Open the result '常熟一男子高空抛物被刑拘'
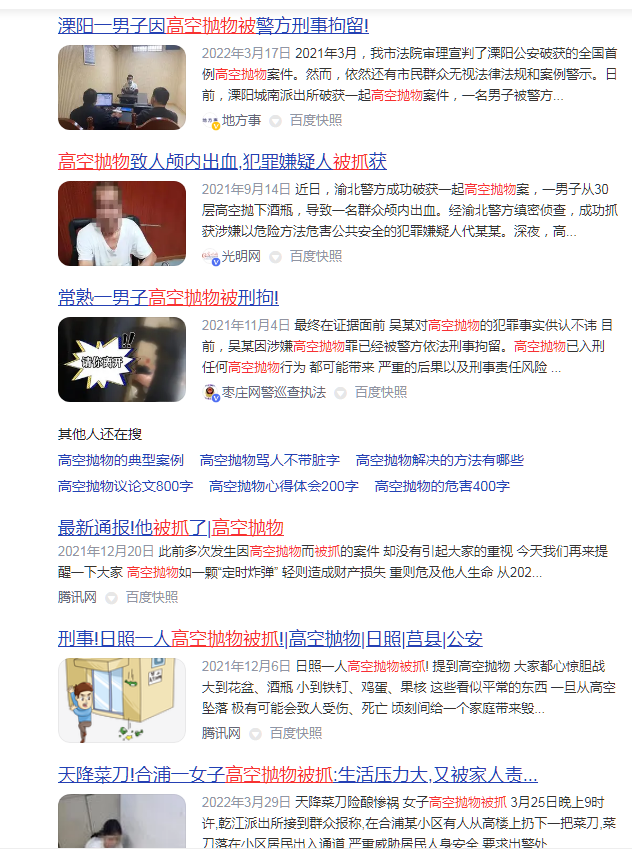The width and height of the screenshot is (632, 853). 167,298
